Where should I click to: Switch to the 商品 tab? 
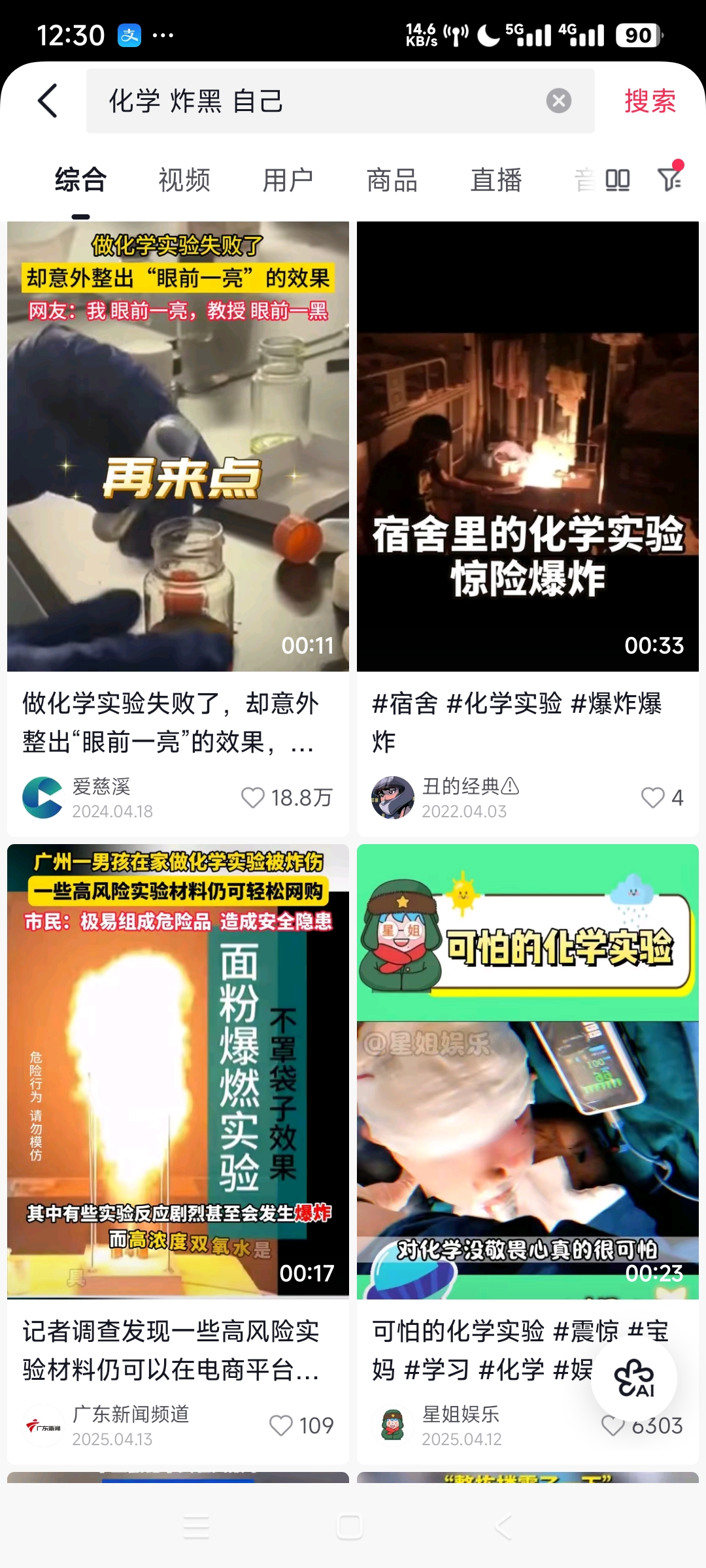coord(392,180)
